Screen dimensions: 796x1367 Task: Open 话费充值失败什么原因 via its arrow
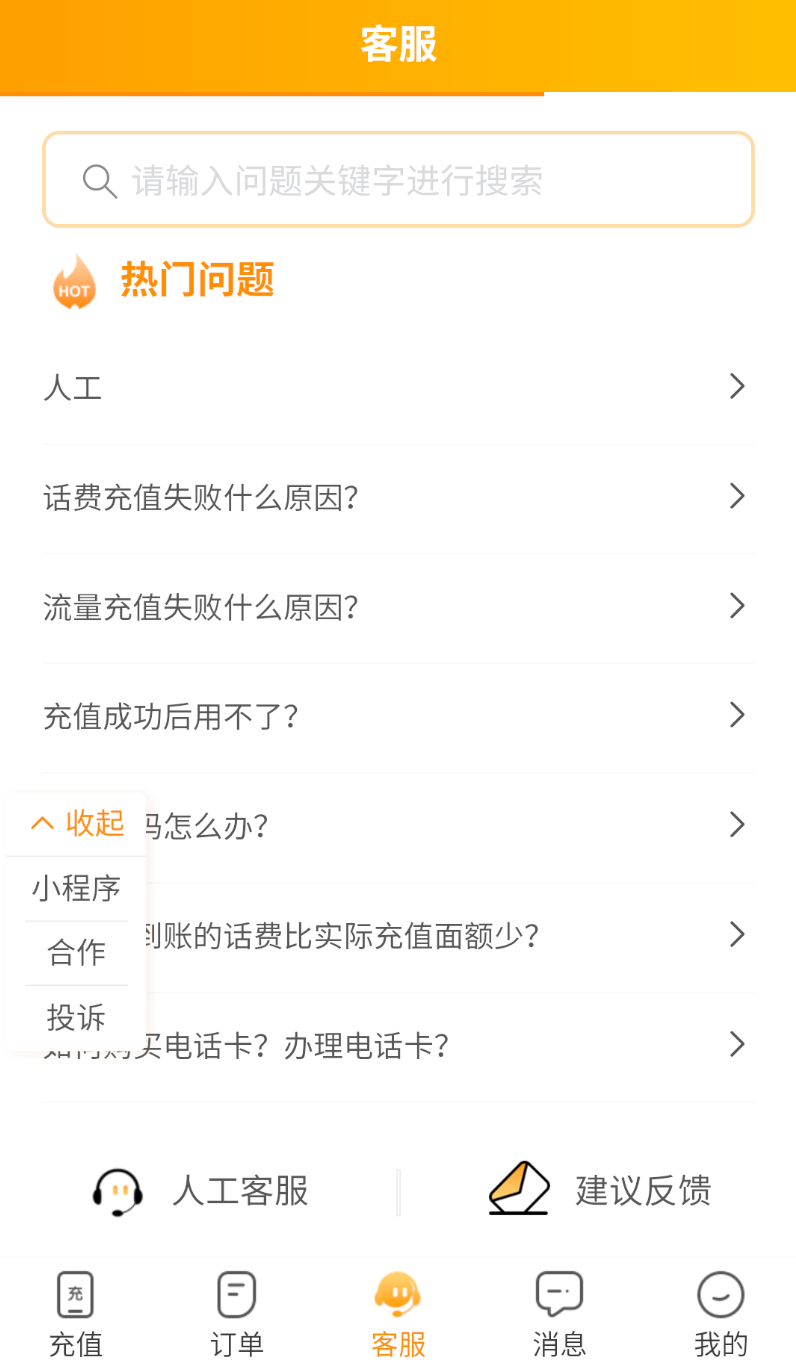tap(737, 496)
